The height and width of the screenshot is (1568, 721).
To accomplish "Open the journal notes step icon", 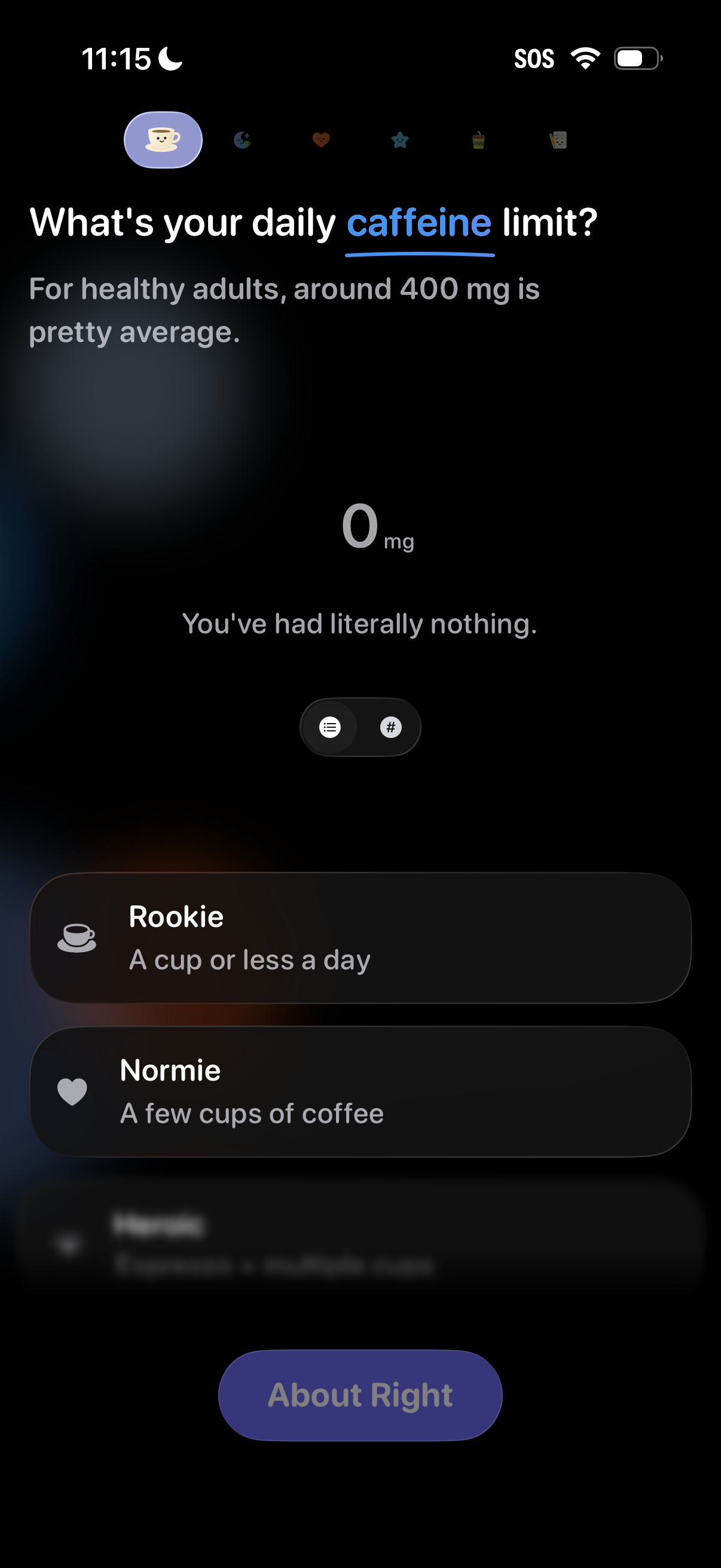I will (558, 139).
